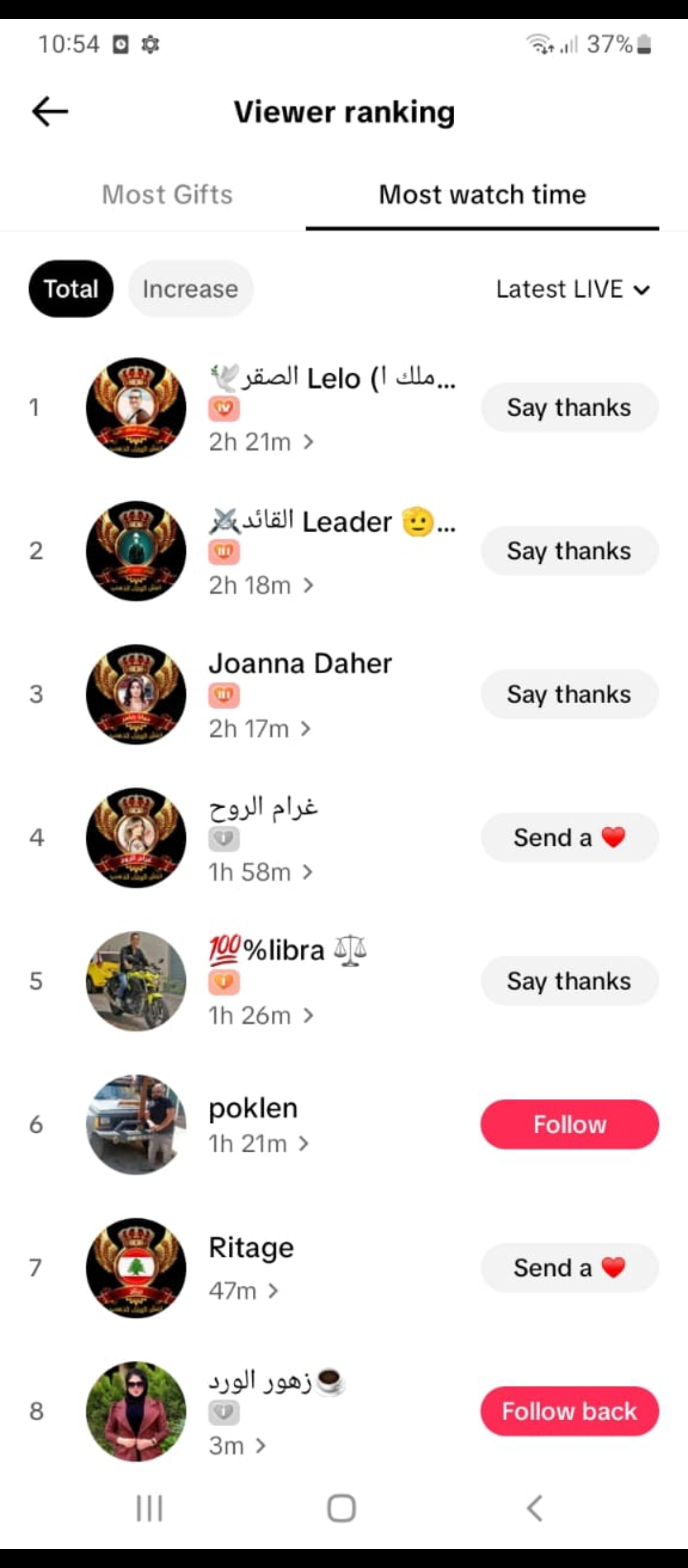Screen dimensions: 688x1568
Task: Send a heart to the rank 4 viewer
Action: (569, 838)
